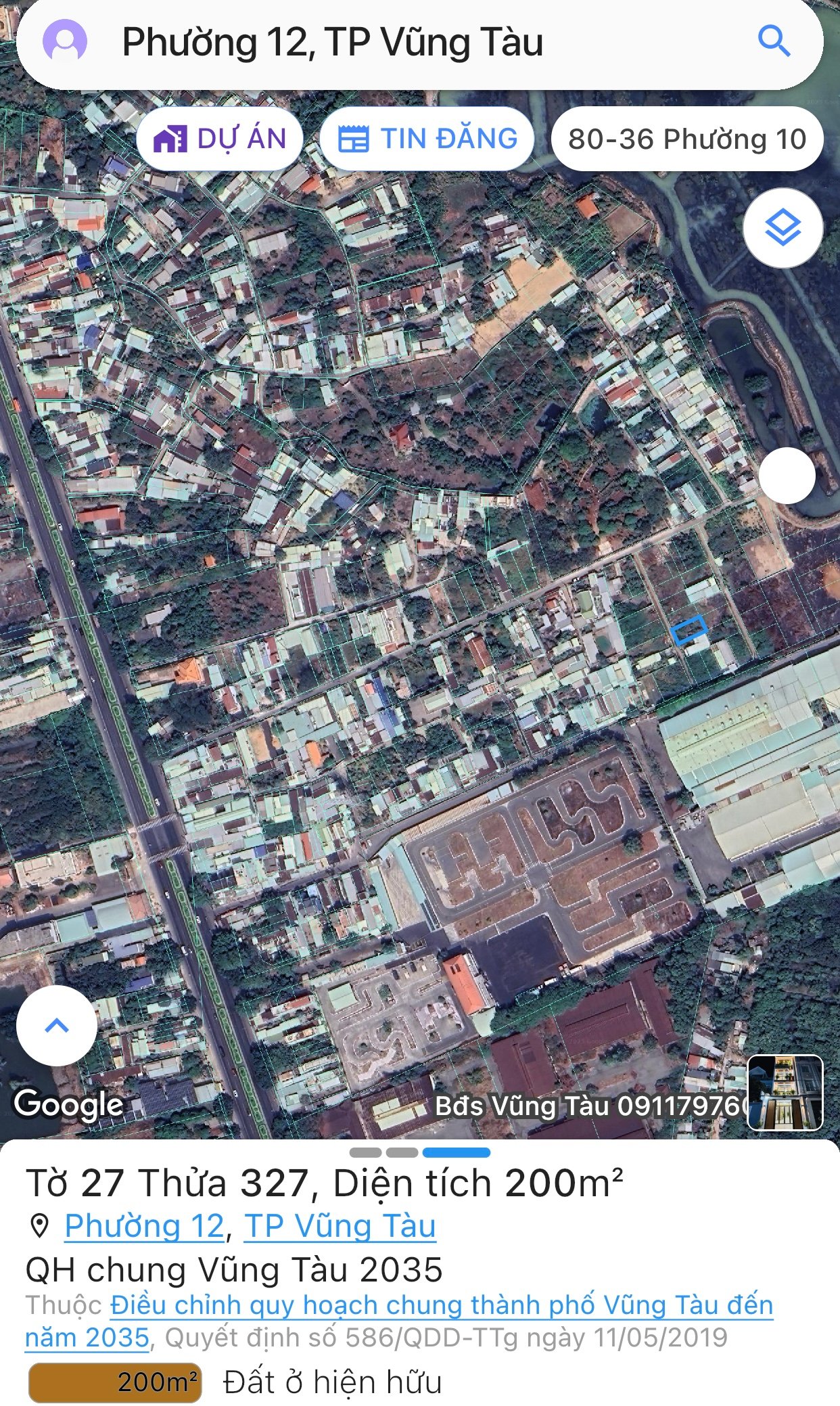Image resolution: width=840 pixels, height=1406 pixels.
Task: Expand the bottom panel with up arrow
Action: 57,1025
